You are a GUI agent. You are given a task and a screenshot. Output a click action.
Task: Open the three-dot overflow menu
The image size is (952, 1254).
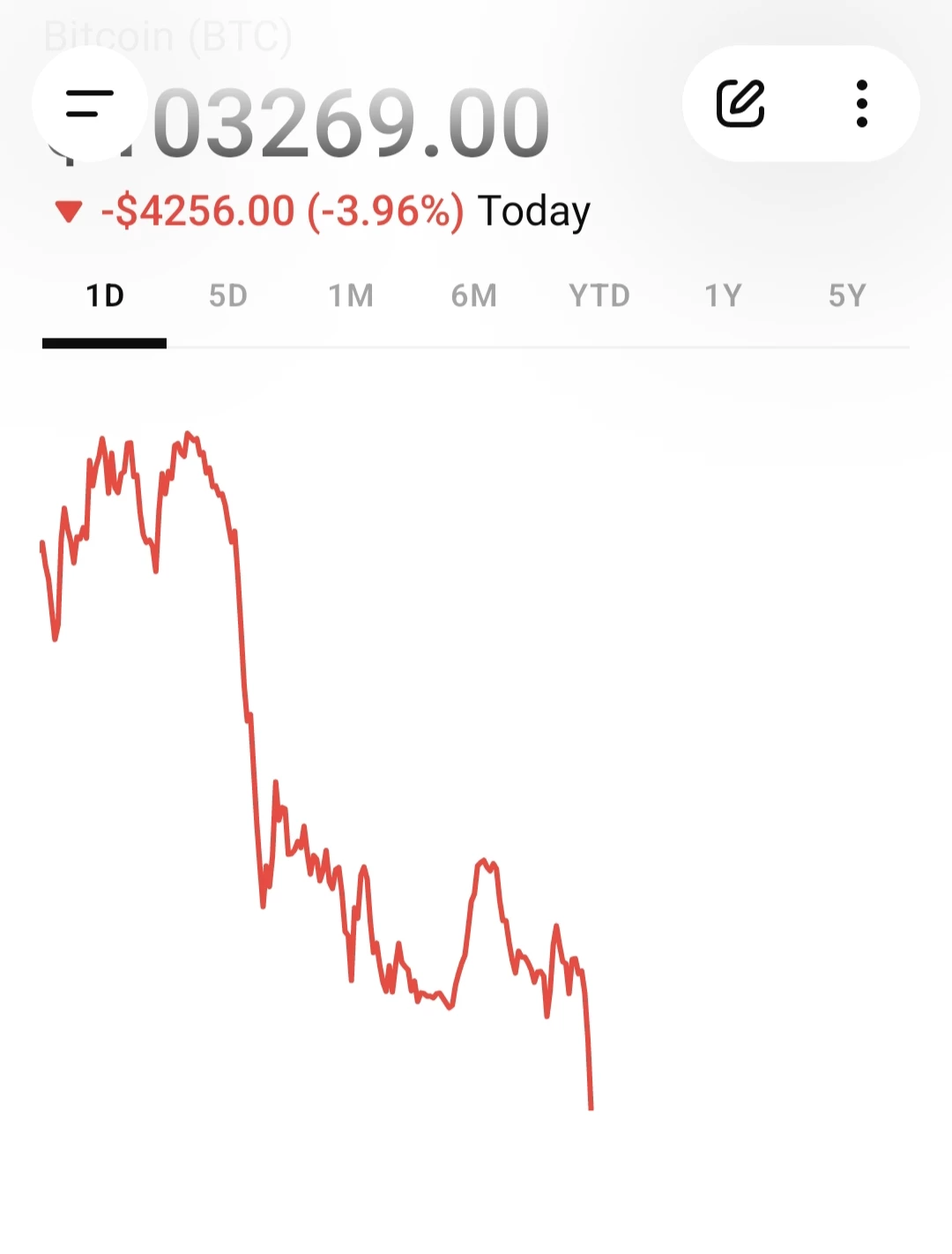tap(861, 103)
